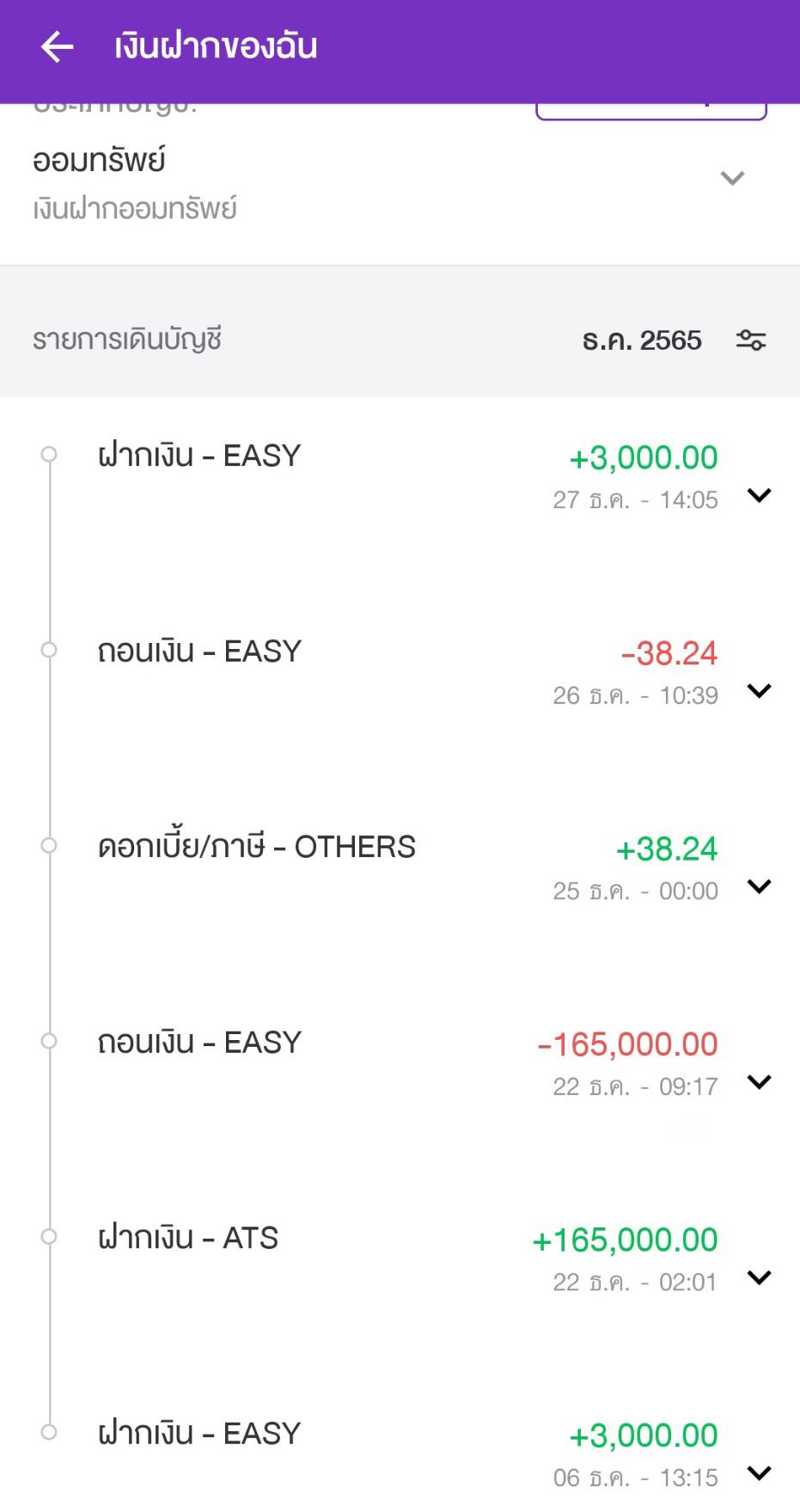Go back using the header arrow
800x1512 pixels.
pyautogui.click(x=58, y=46)
